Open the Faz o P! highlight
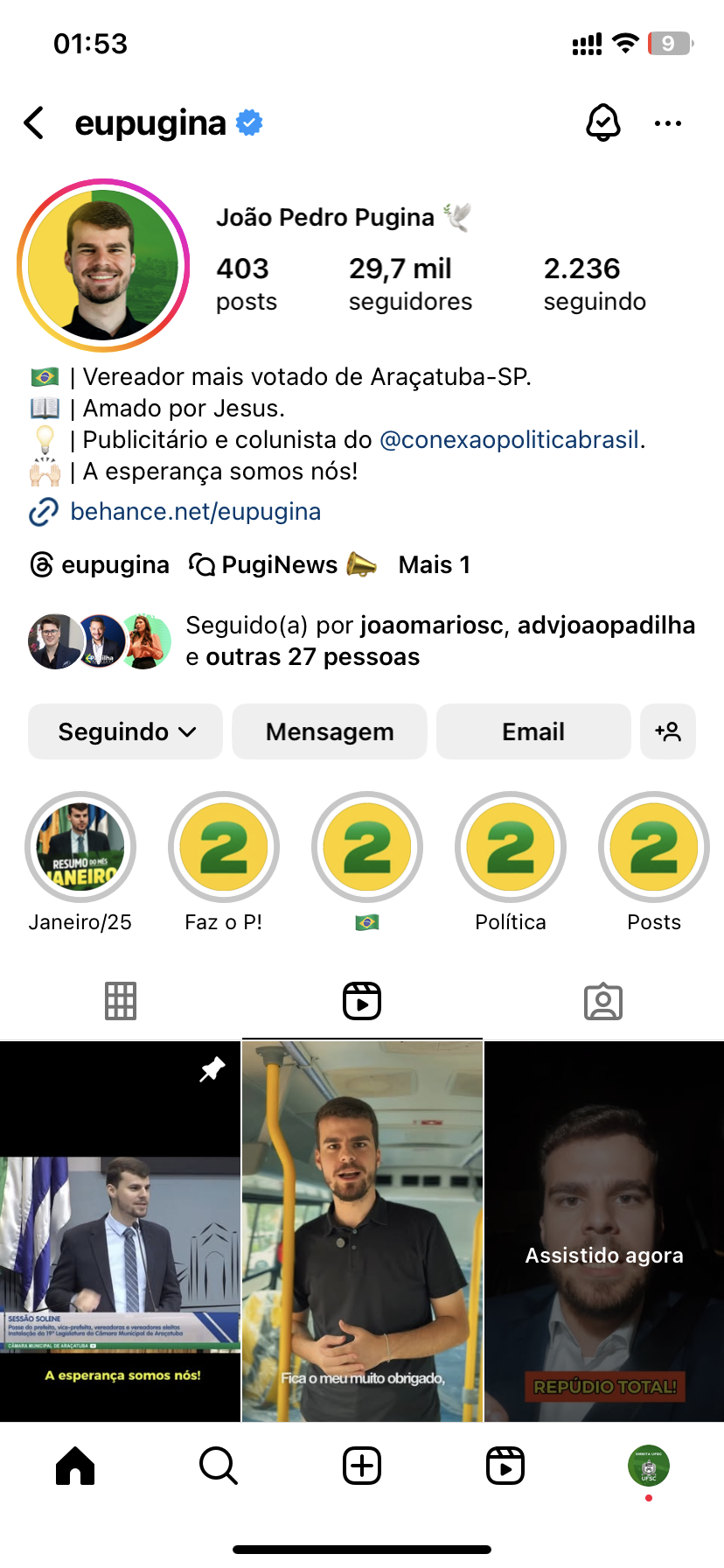Screen dimensions: 724x1568 click(224, 847)
